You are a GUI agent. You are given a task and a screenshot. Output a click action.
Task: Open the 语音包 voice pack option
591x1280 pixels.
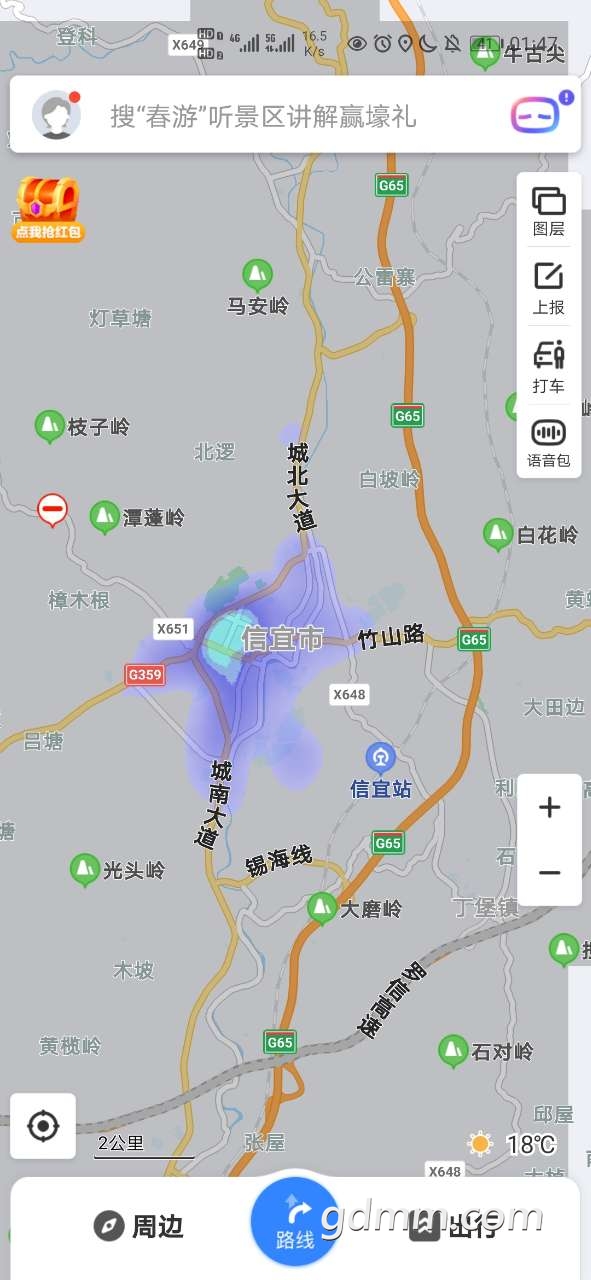[549, 443]
